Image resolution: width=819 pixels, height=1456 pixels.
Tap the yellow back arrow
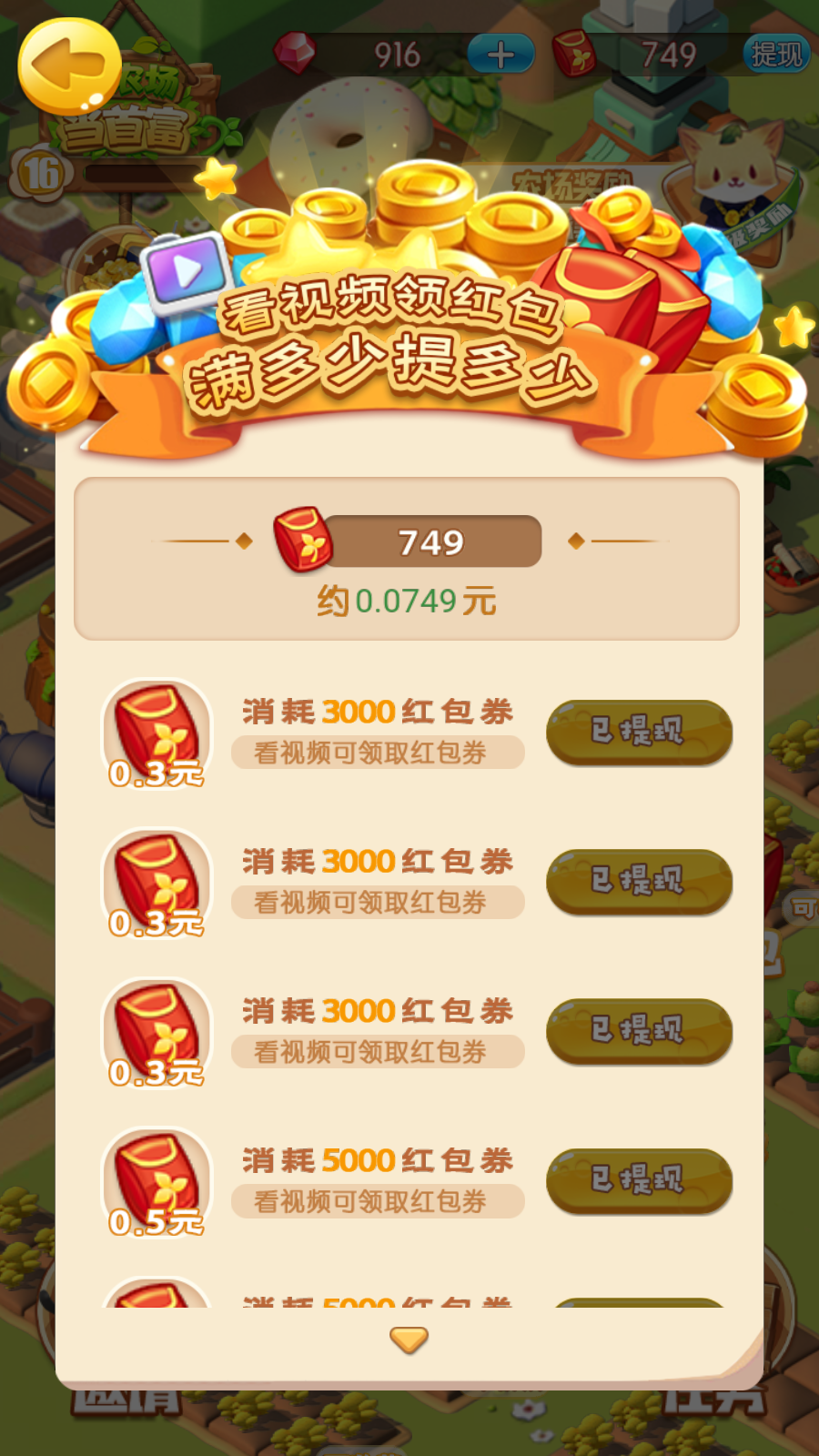point(69,66)
